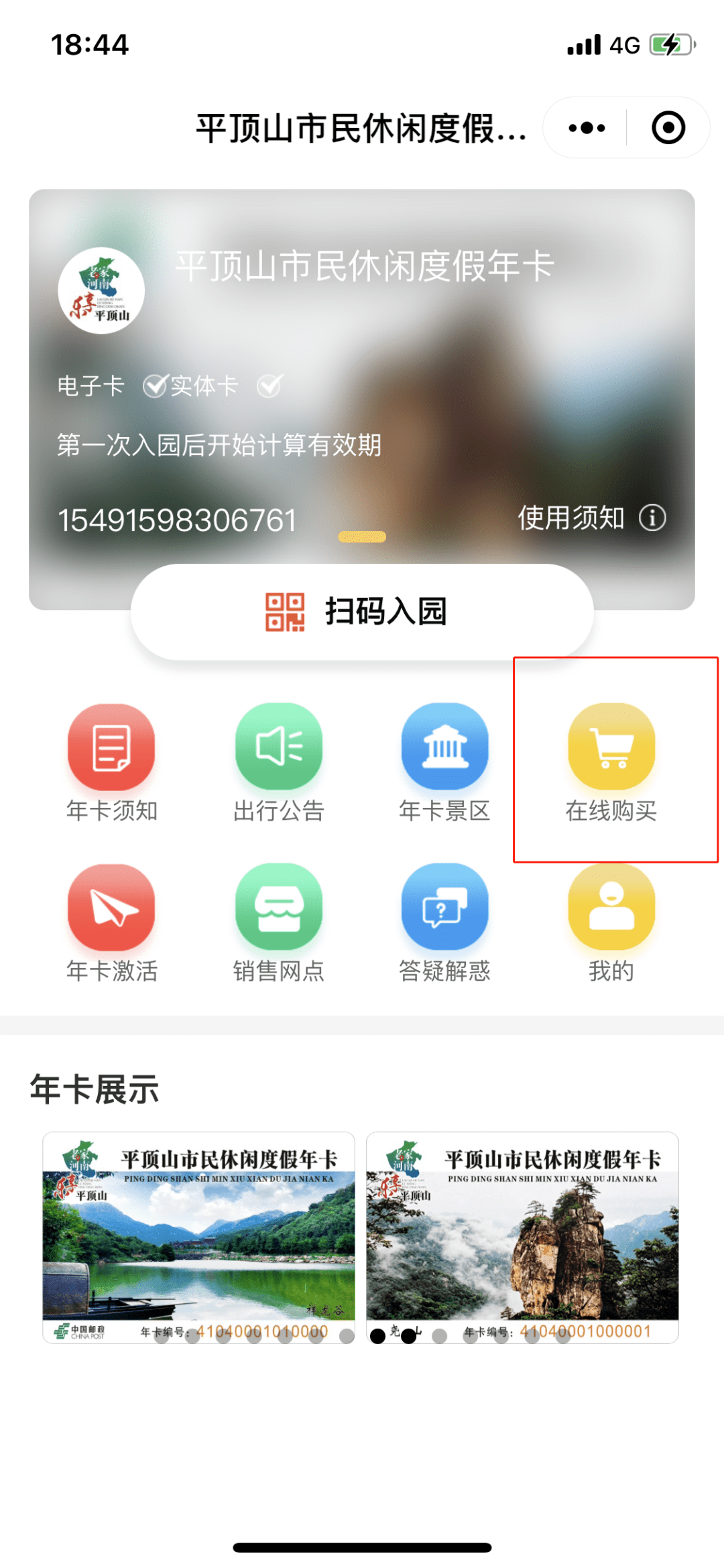Tap 扫码入园 to scan for entry
The width and height of the screenshot is (724, 1568).
pyautogui.click(x=362, y=611)
